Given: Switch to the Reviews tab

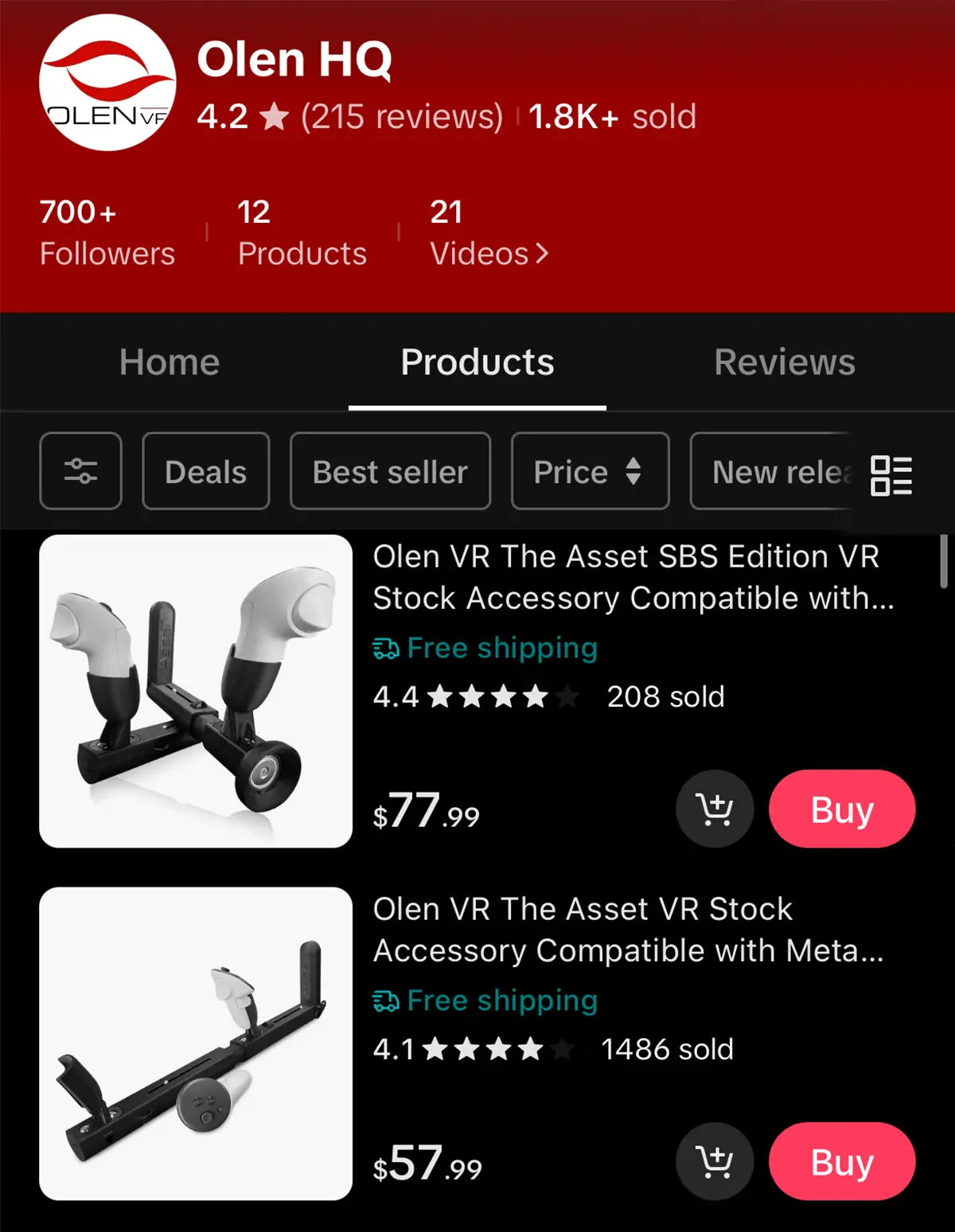Looking at the screenshot, I should 784,362.
